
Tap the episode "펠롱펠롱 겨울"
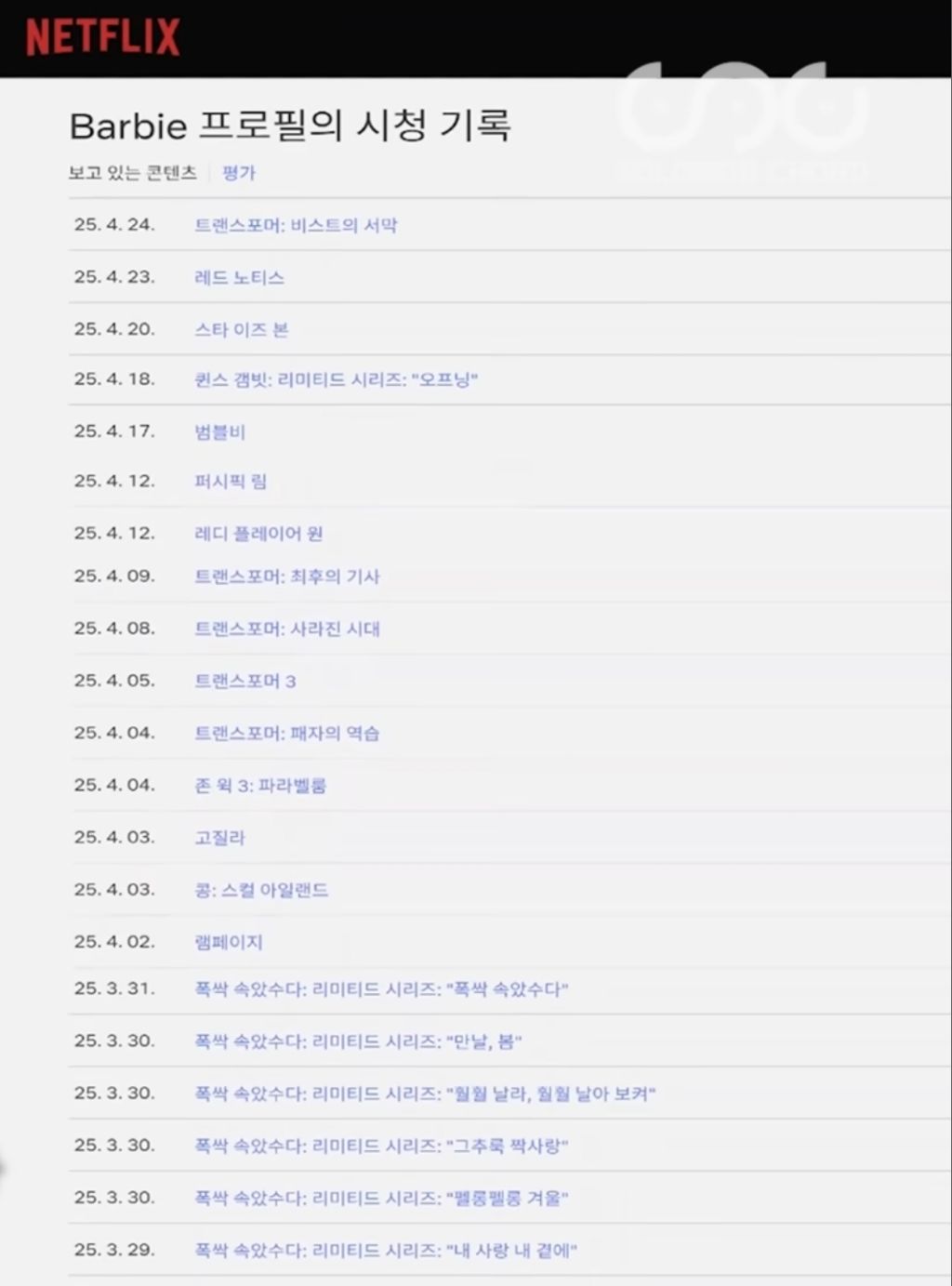[381, 1197]
